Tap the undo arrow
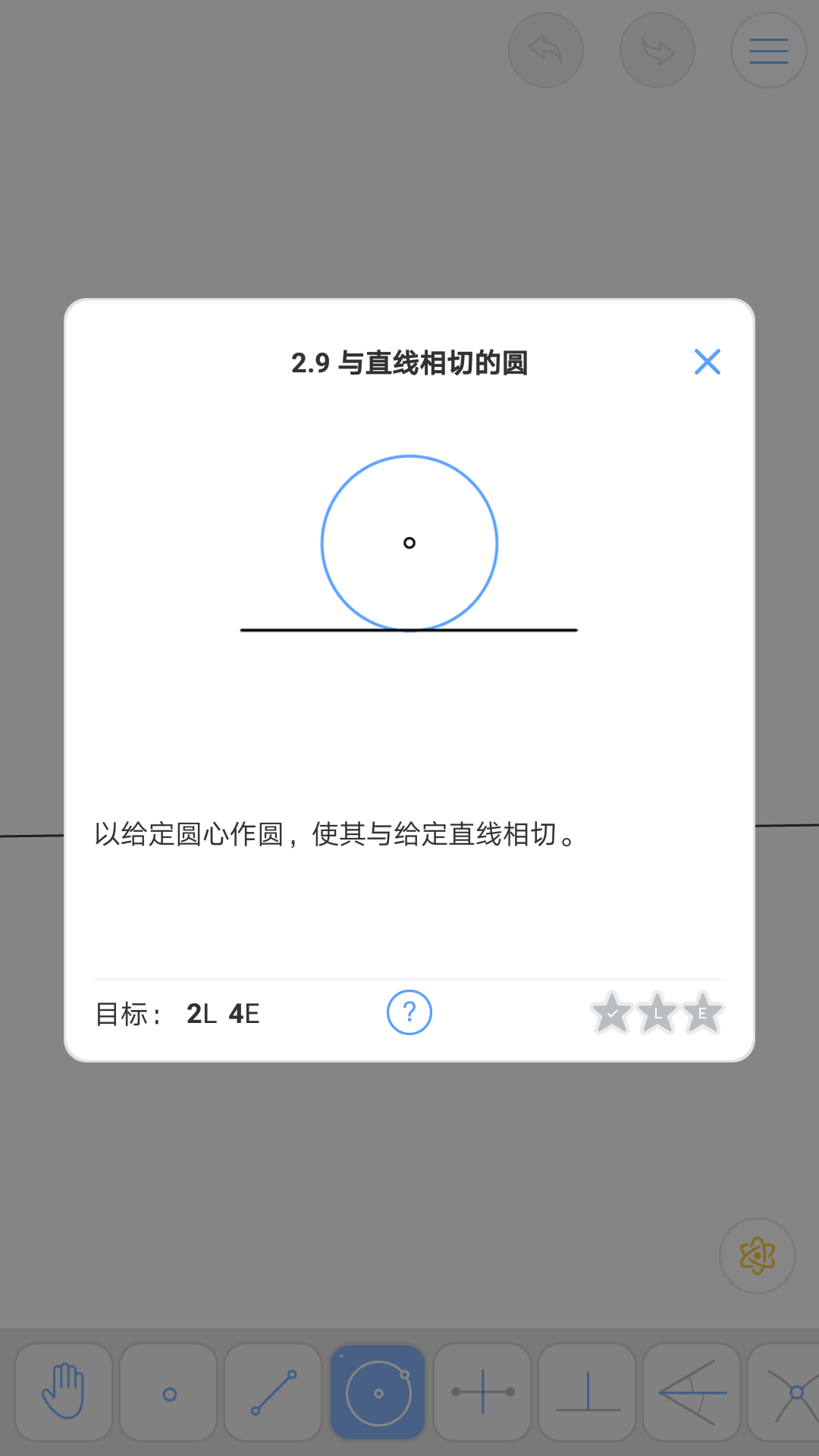 coord(546,50)
